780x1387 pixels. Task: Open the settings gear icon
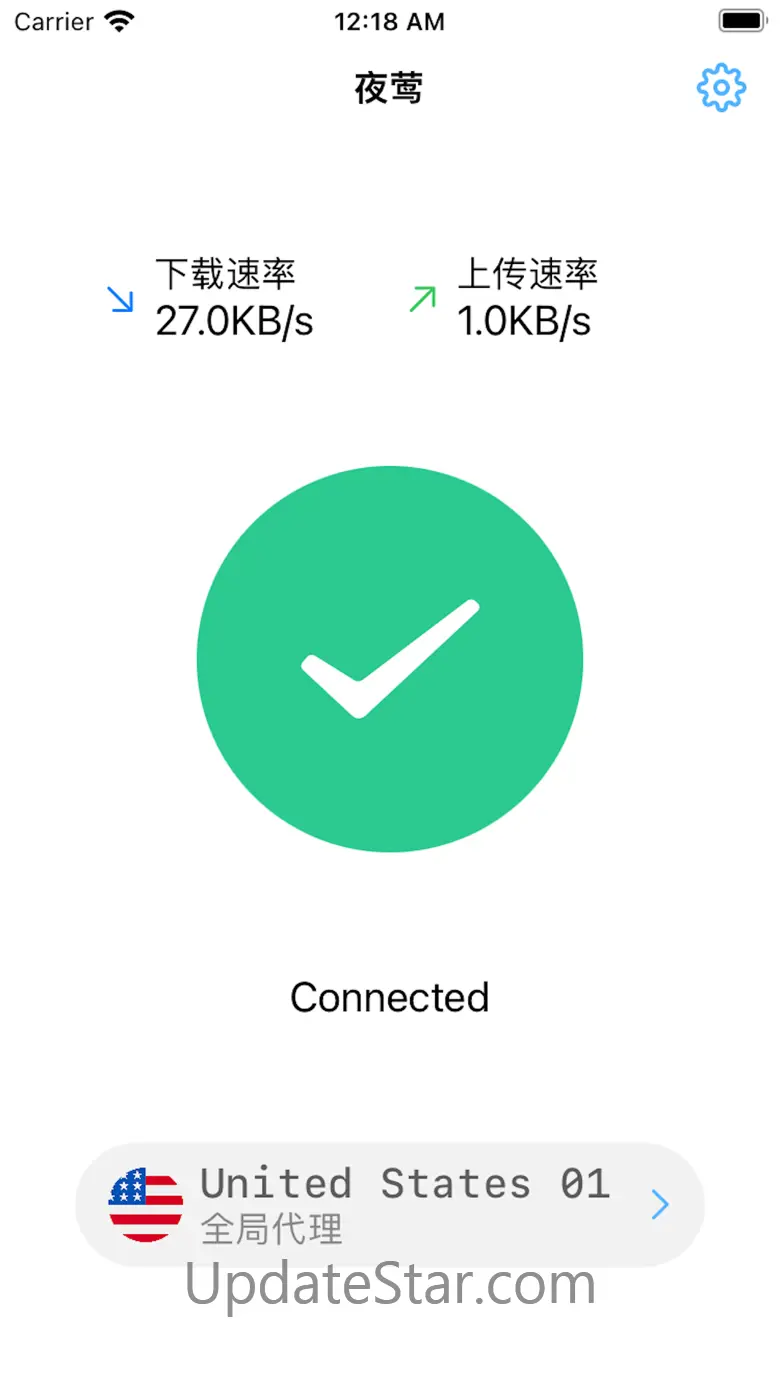(721, 88)
